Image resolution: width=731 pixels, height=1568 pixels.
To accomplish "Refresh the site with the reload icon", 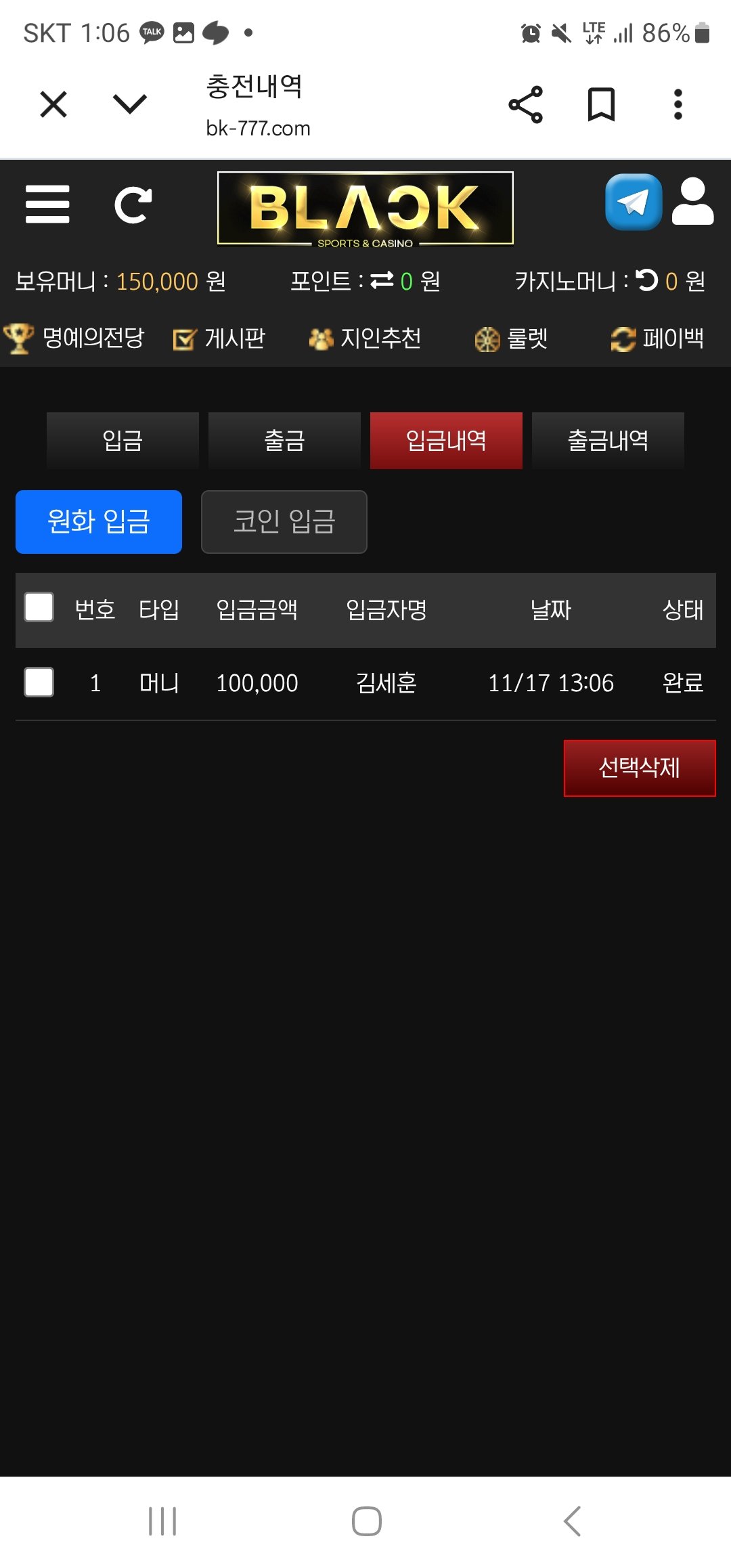I will tap(133, 204).
